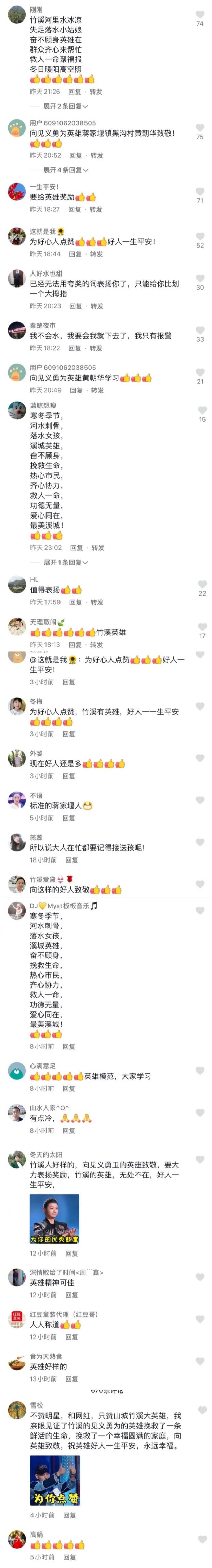Expand 4 replies under 向见义勇为英雄蒋家堰镇 comment
212x1568 pixels.
pos(65,170)
